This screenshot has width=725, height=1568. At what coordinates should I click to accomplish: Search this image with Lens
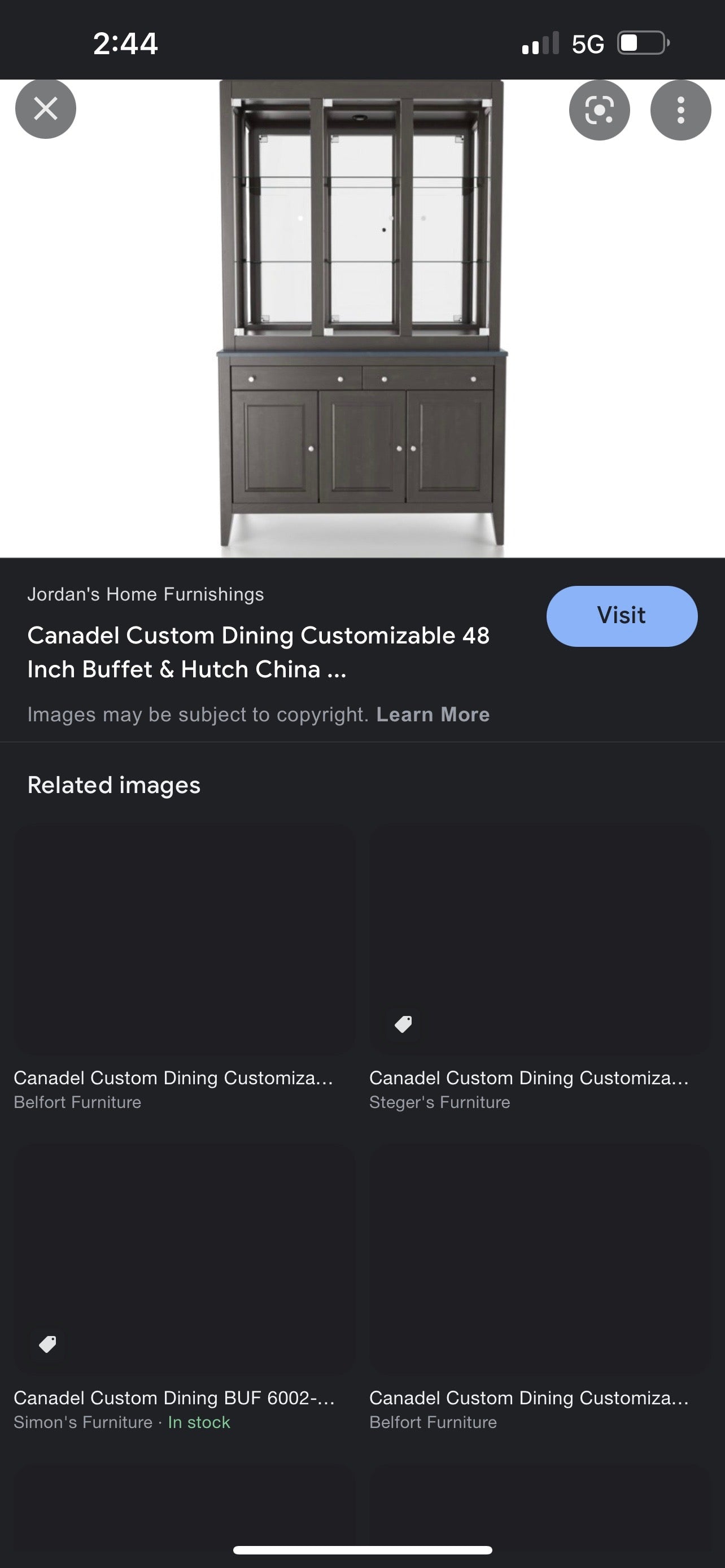click(x=599, y=110)
